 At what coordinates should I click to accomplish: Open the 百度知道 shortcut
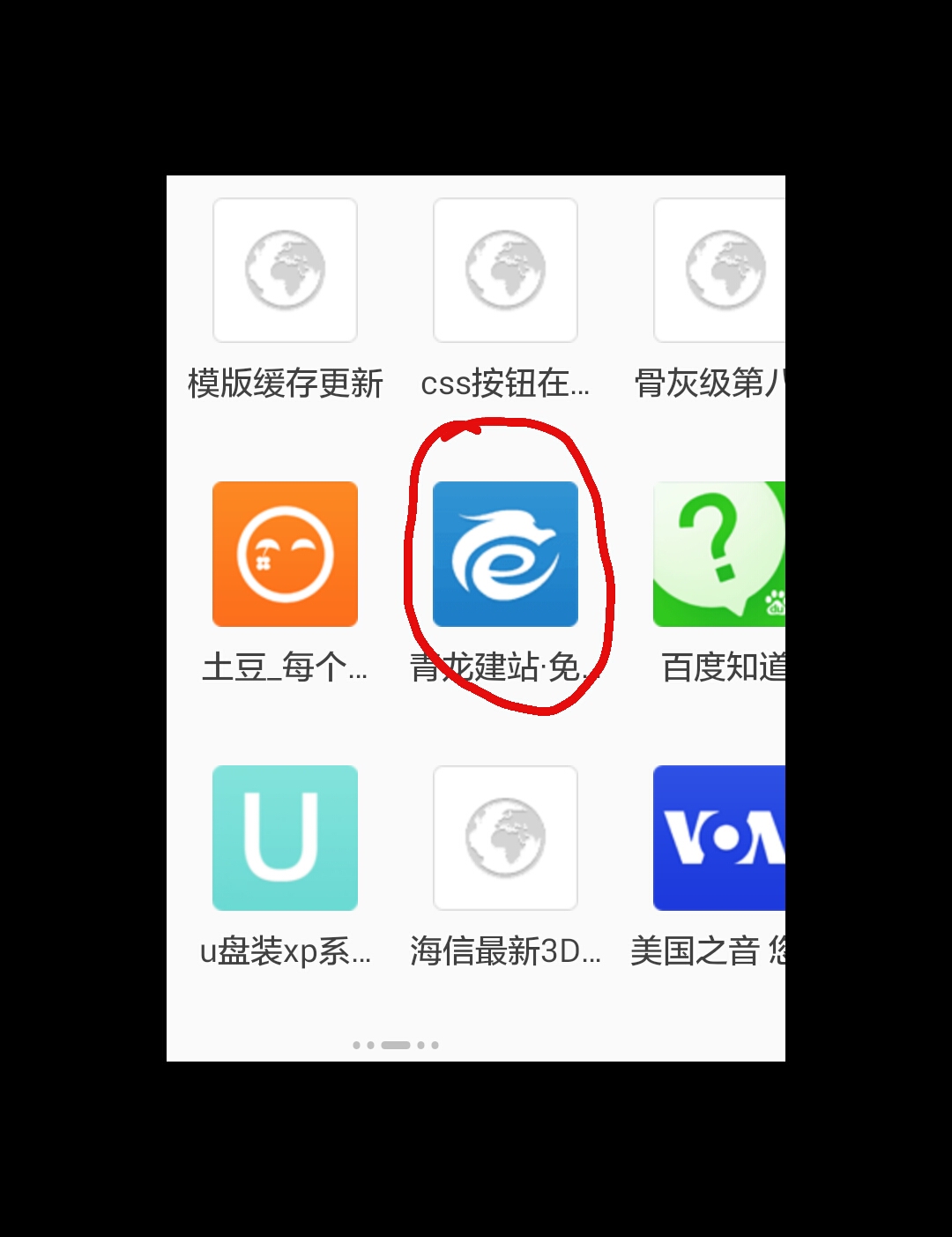pos(718,554)
